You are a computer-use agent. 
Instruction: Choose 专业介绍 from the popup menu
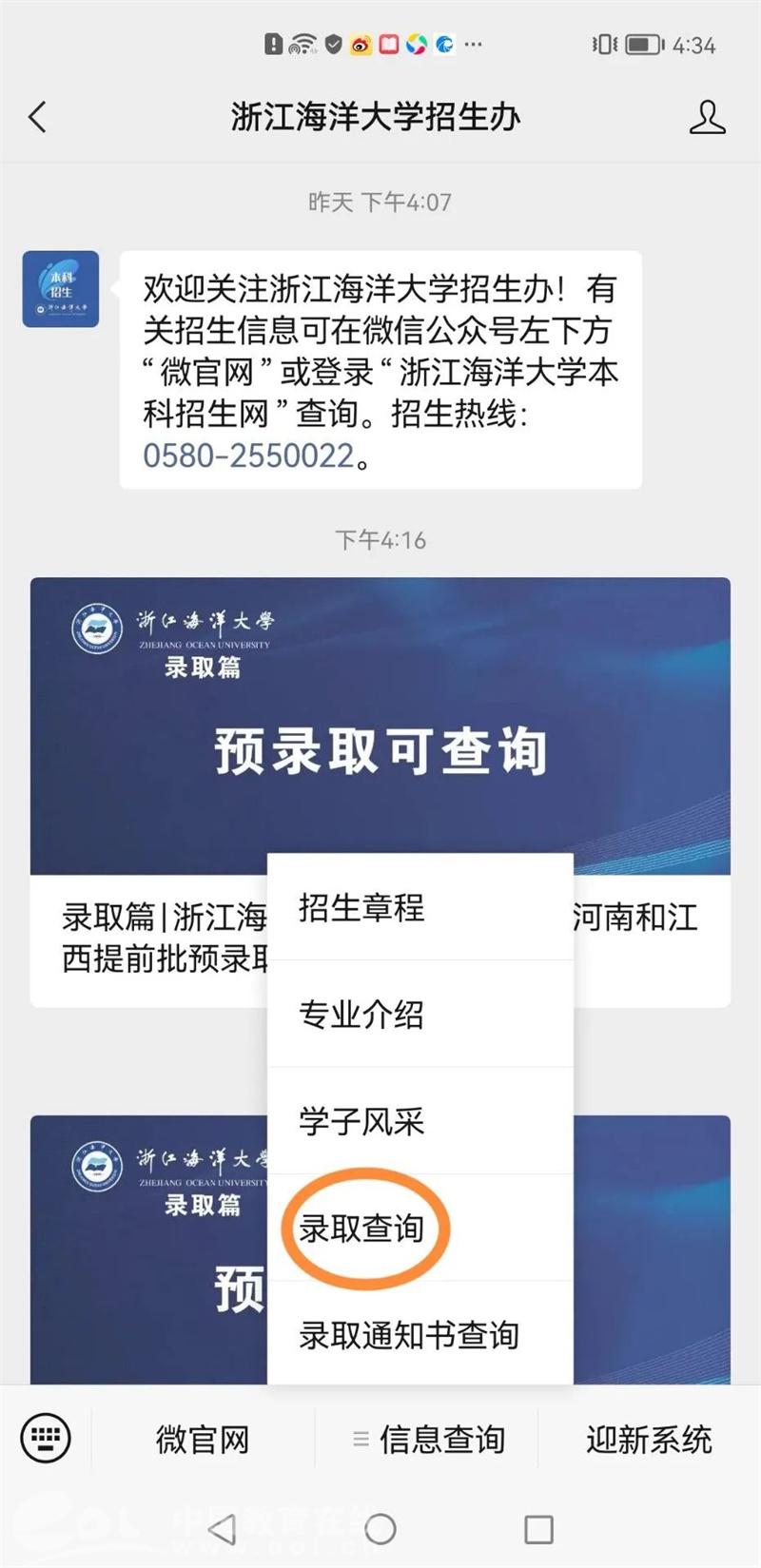(360, 1016)
